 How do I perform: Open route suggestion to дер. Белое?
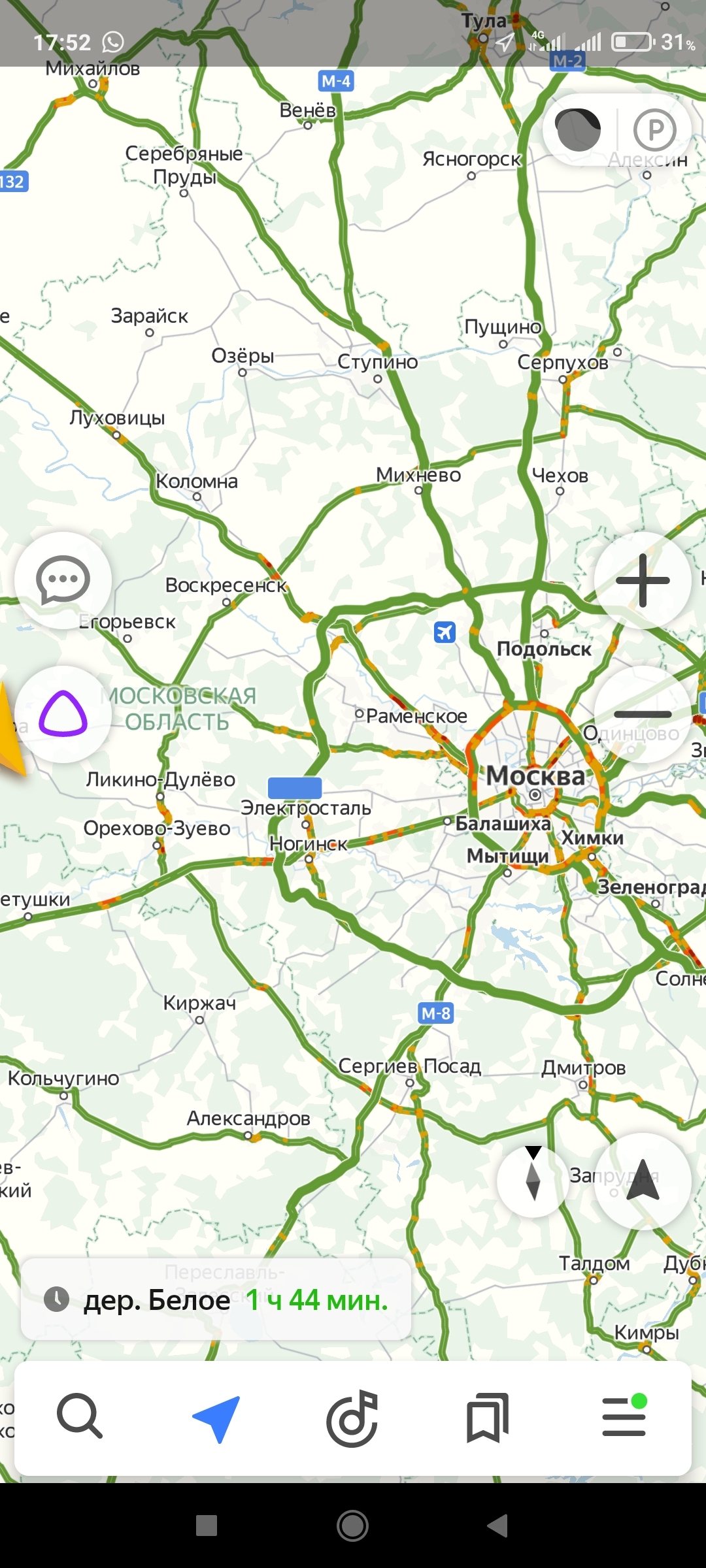(x=216, y=1299)
